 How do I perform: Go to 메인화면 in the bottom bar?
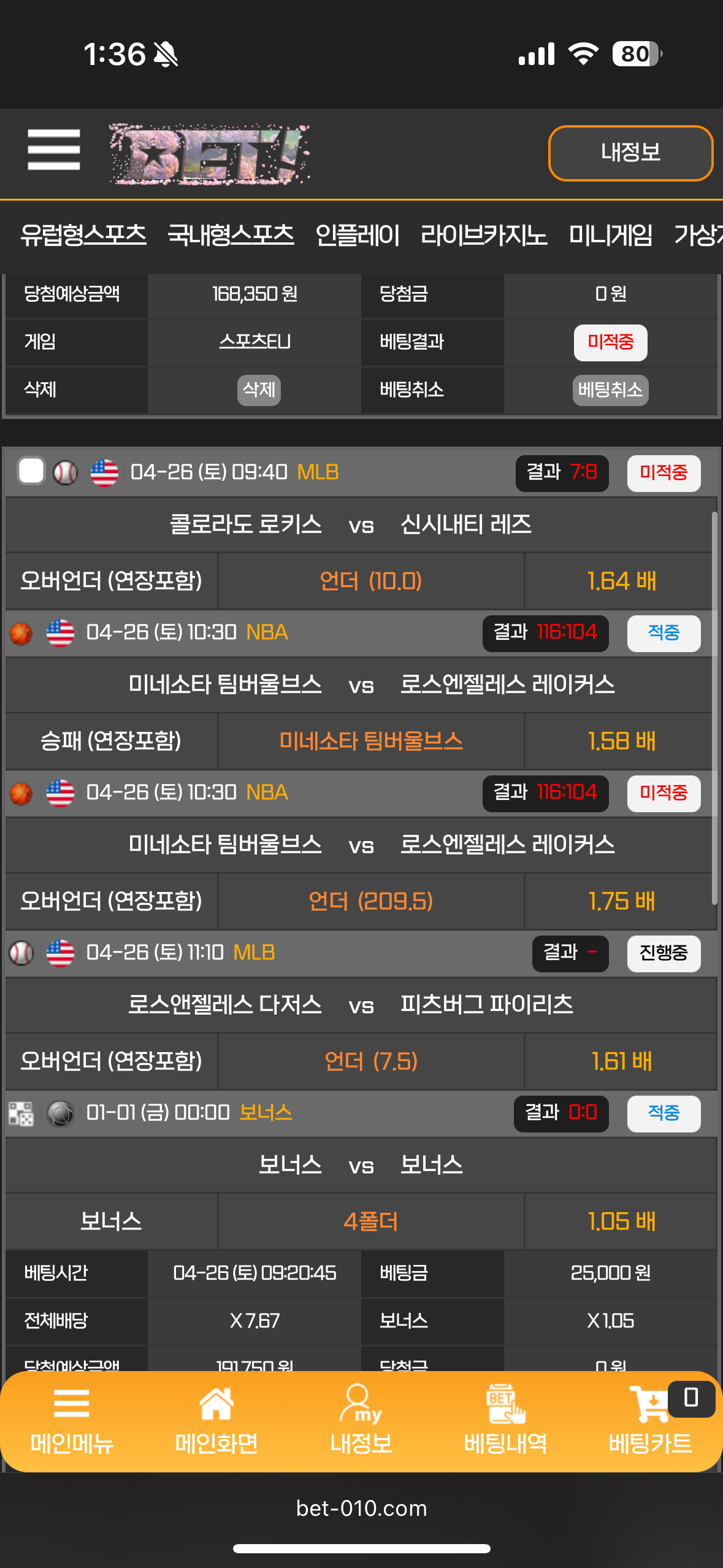[216, 1421]
